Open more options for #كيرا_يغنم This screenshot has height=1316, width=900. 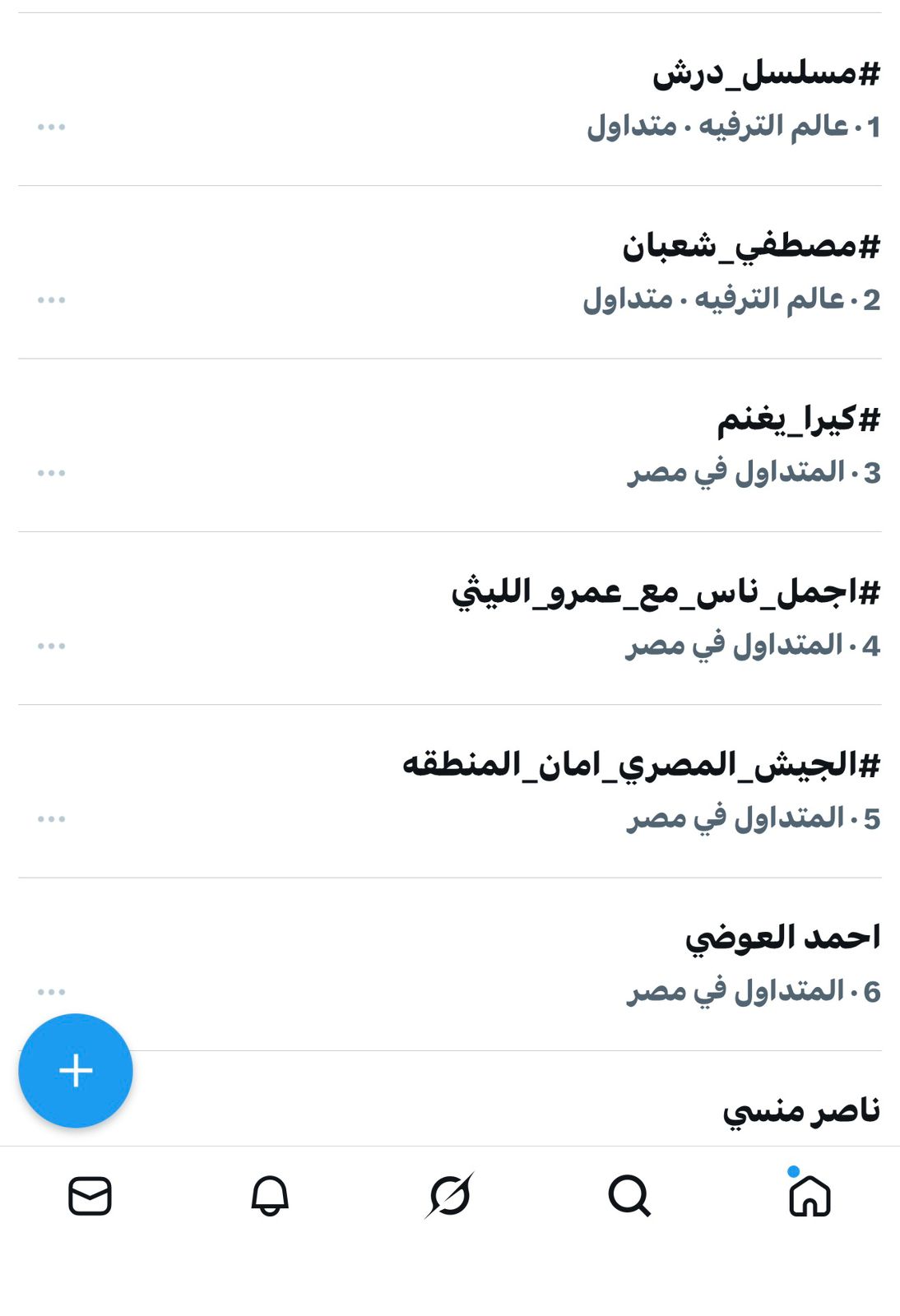pos(51,473)
